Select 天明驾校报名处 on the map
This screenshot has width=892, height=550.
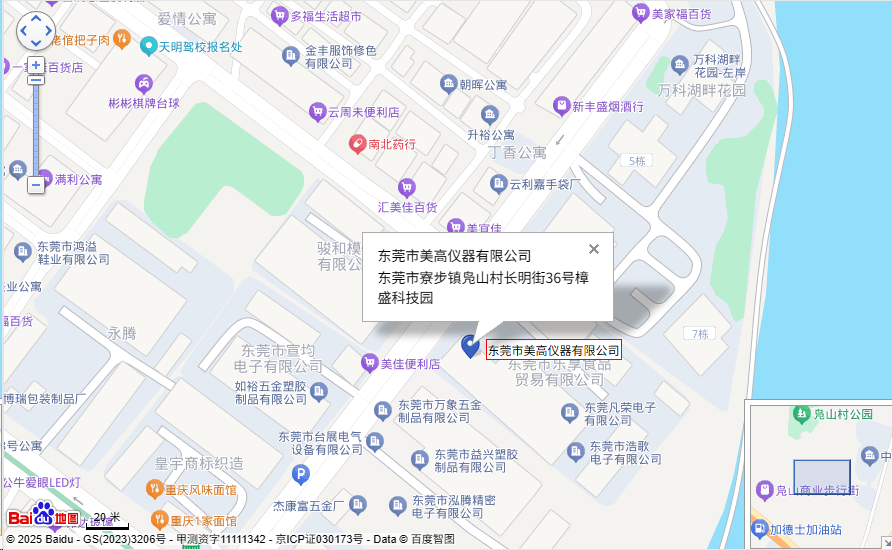[149, 46]
